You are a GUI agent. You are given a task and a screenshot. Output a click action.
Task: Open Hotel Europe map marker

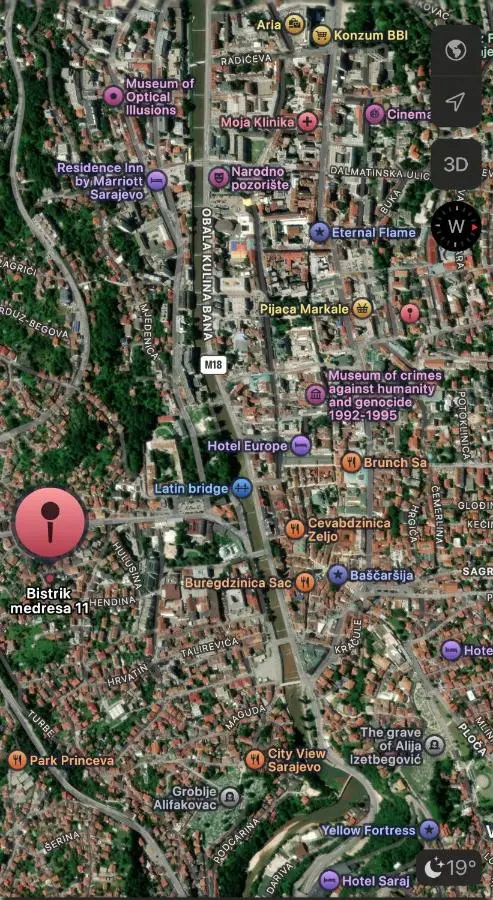(301, 445)
